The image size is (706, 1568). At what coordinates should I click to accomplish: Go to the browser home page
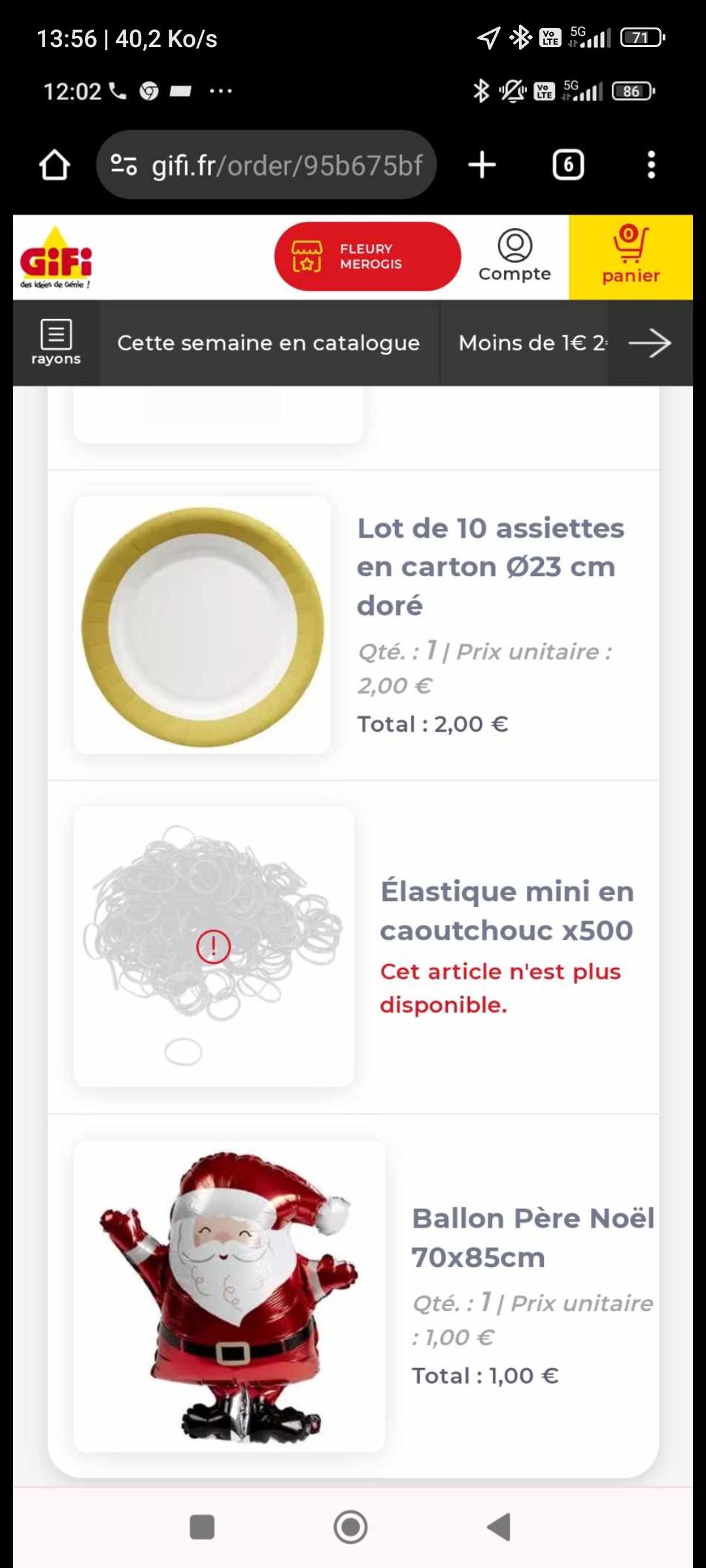(x=54, y=165)
